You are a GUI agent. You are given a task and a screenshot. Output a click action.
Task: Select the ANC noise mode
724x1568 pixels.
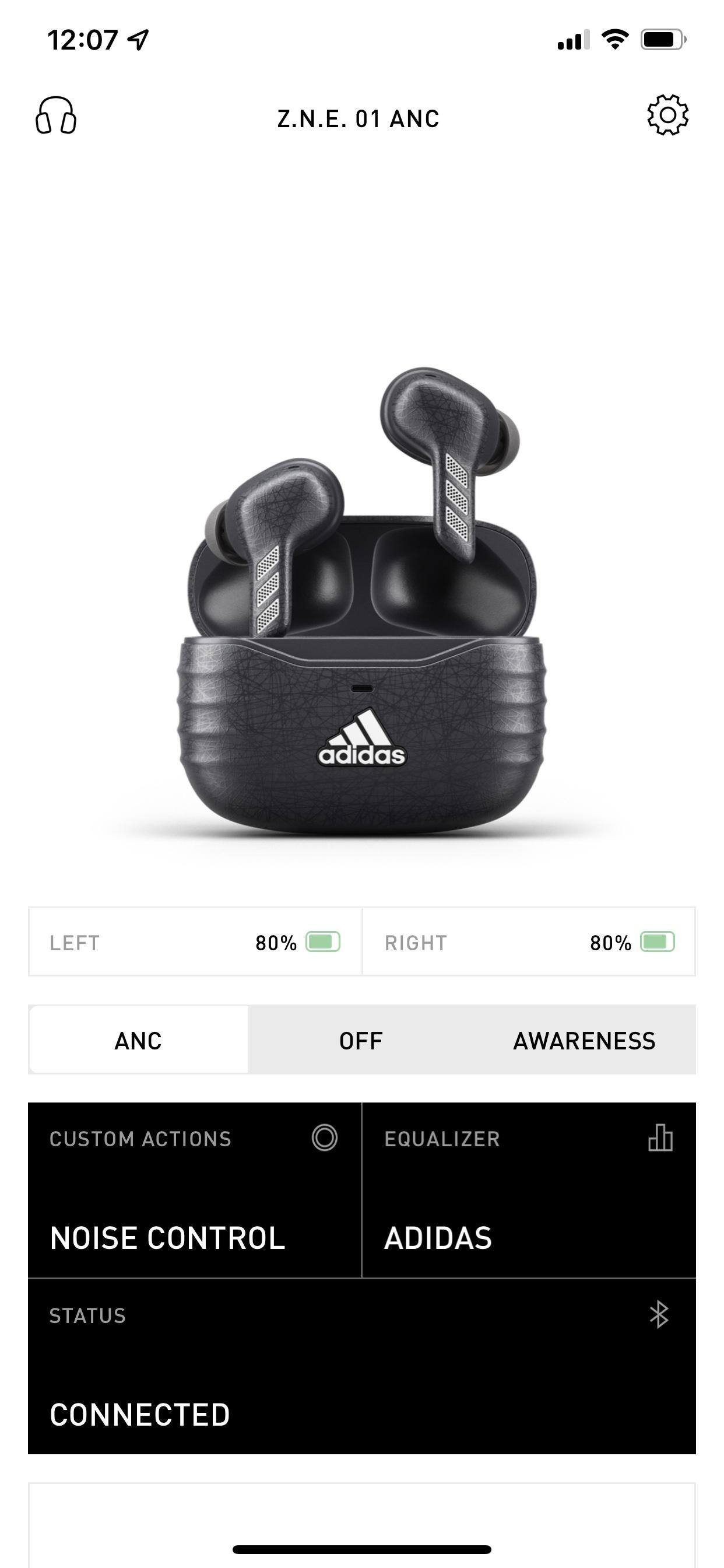139,1040
